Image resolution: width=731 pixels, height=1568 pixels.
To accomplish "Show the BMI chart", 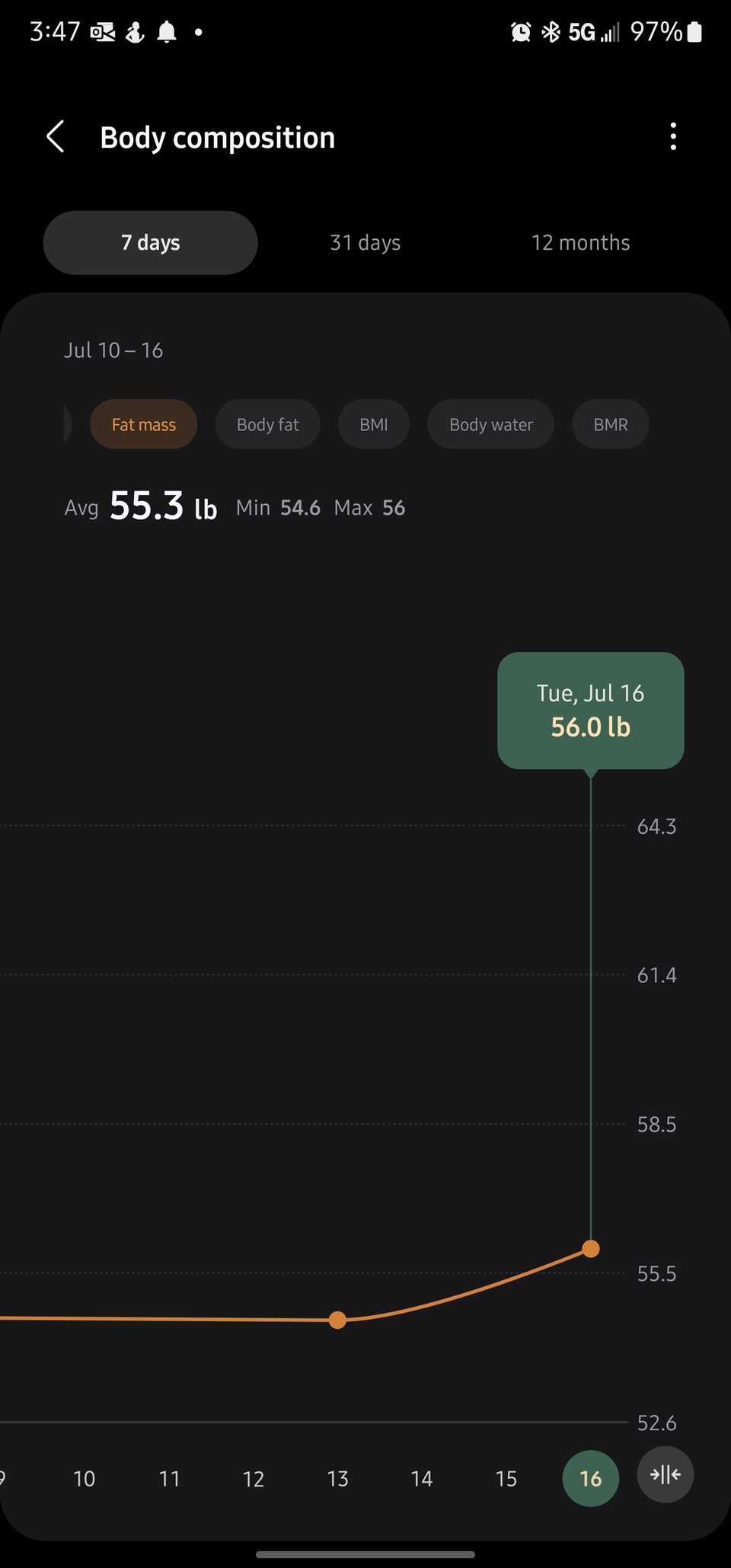I will [x=373, y=424].
